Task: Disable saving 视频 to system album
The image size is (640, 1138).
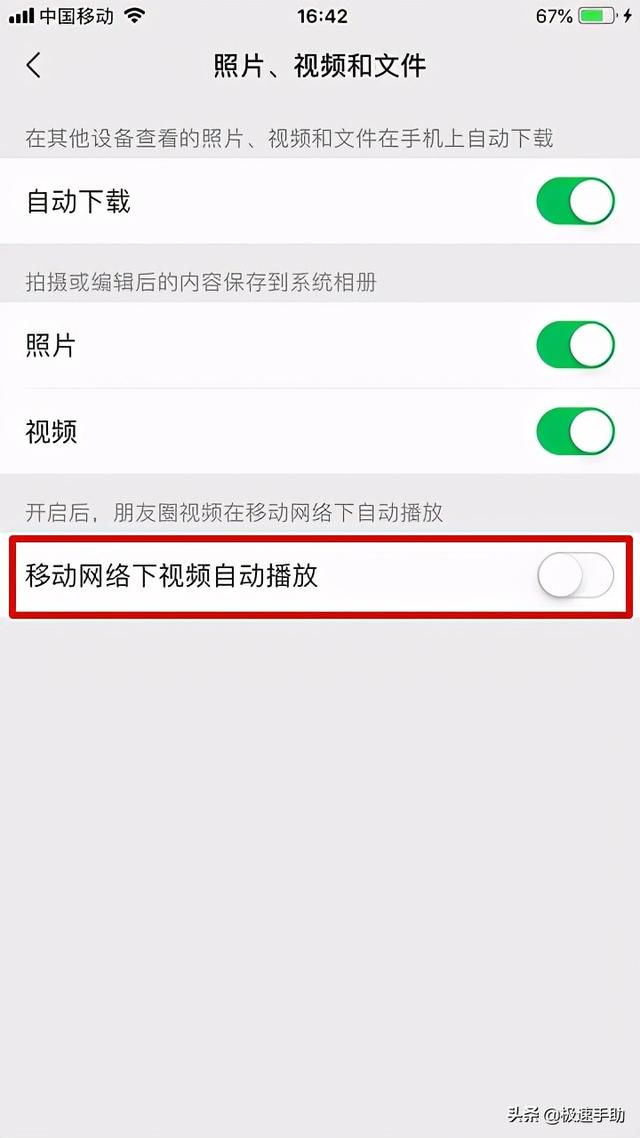Action: click(575, 431)
